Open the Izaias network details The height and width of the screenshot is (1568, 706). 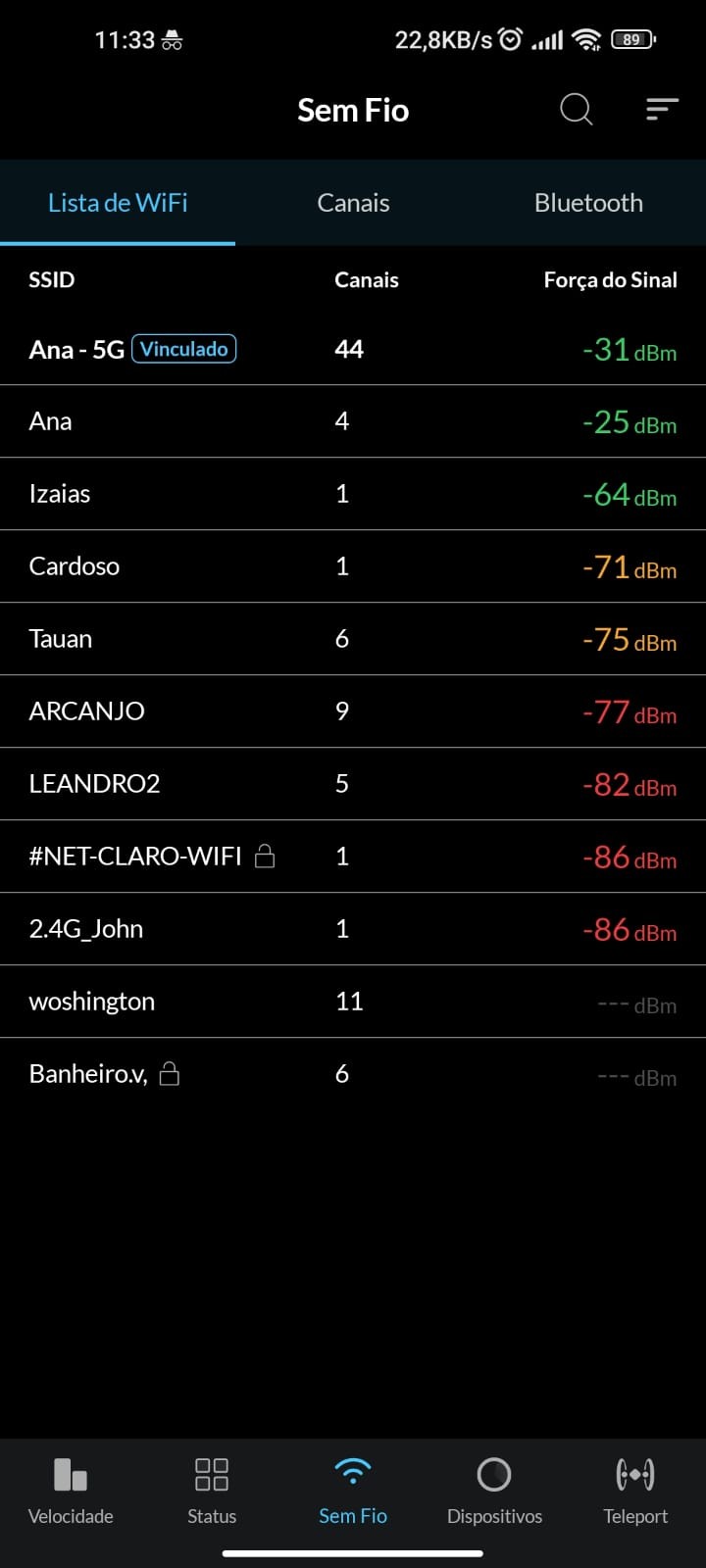coord(353,494)
